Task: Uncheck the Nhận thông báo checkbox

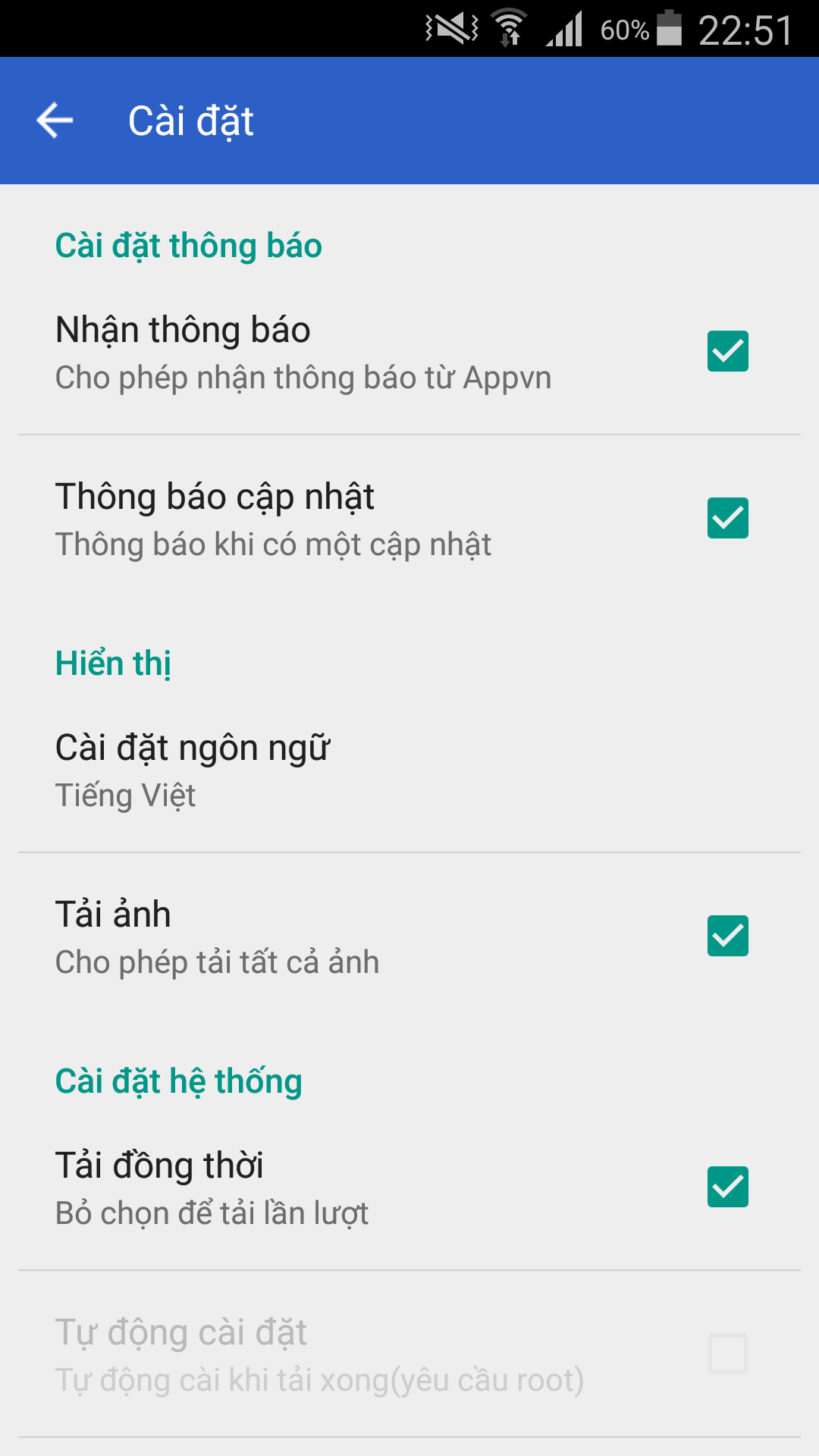Action: coord(728,351)
